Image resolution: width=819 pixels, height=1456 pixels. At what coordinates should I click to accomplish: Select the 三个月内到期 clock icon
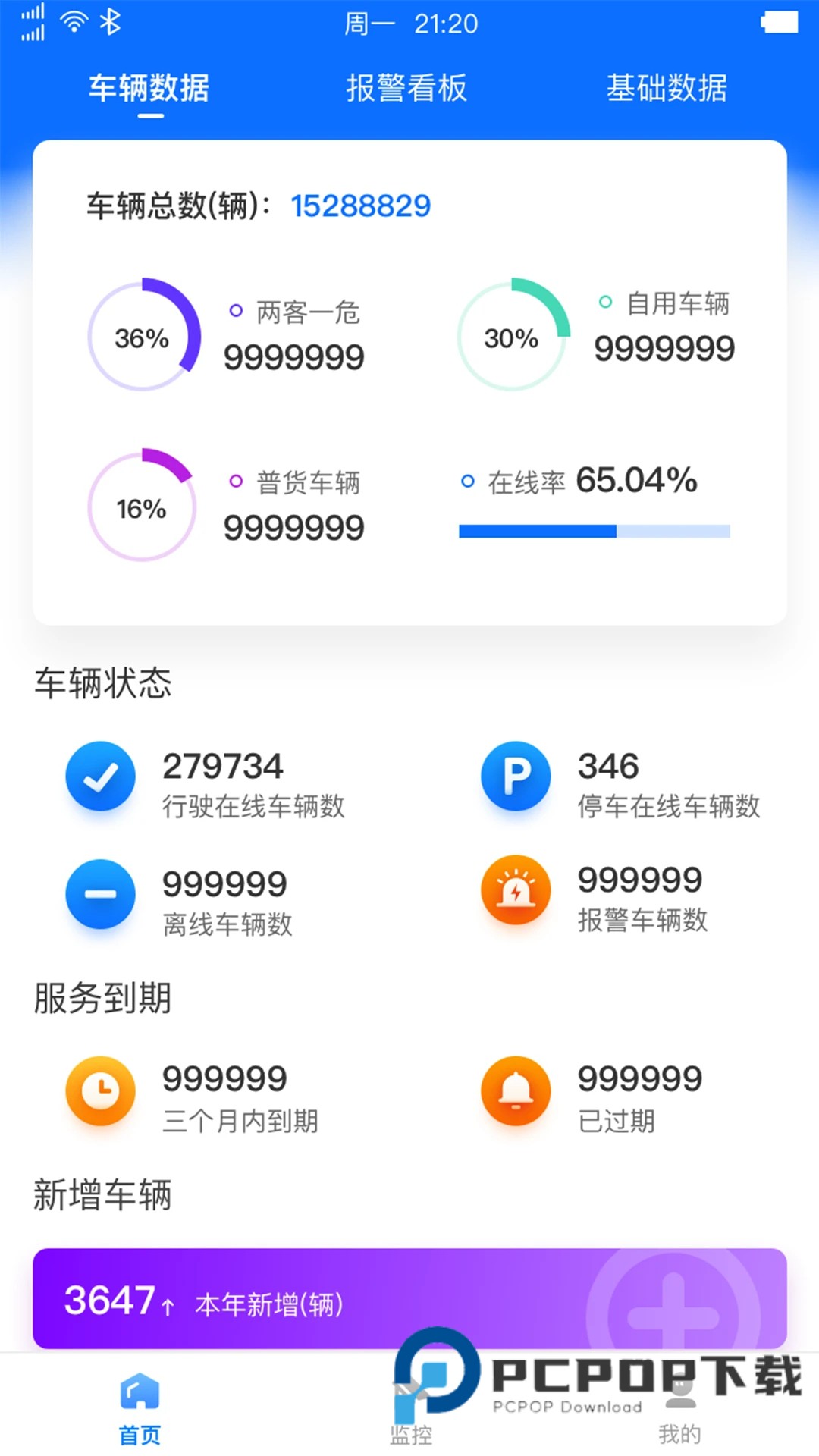click(100, 1092)
